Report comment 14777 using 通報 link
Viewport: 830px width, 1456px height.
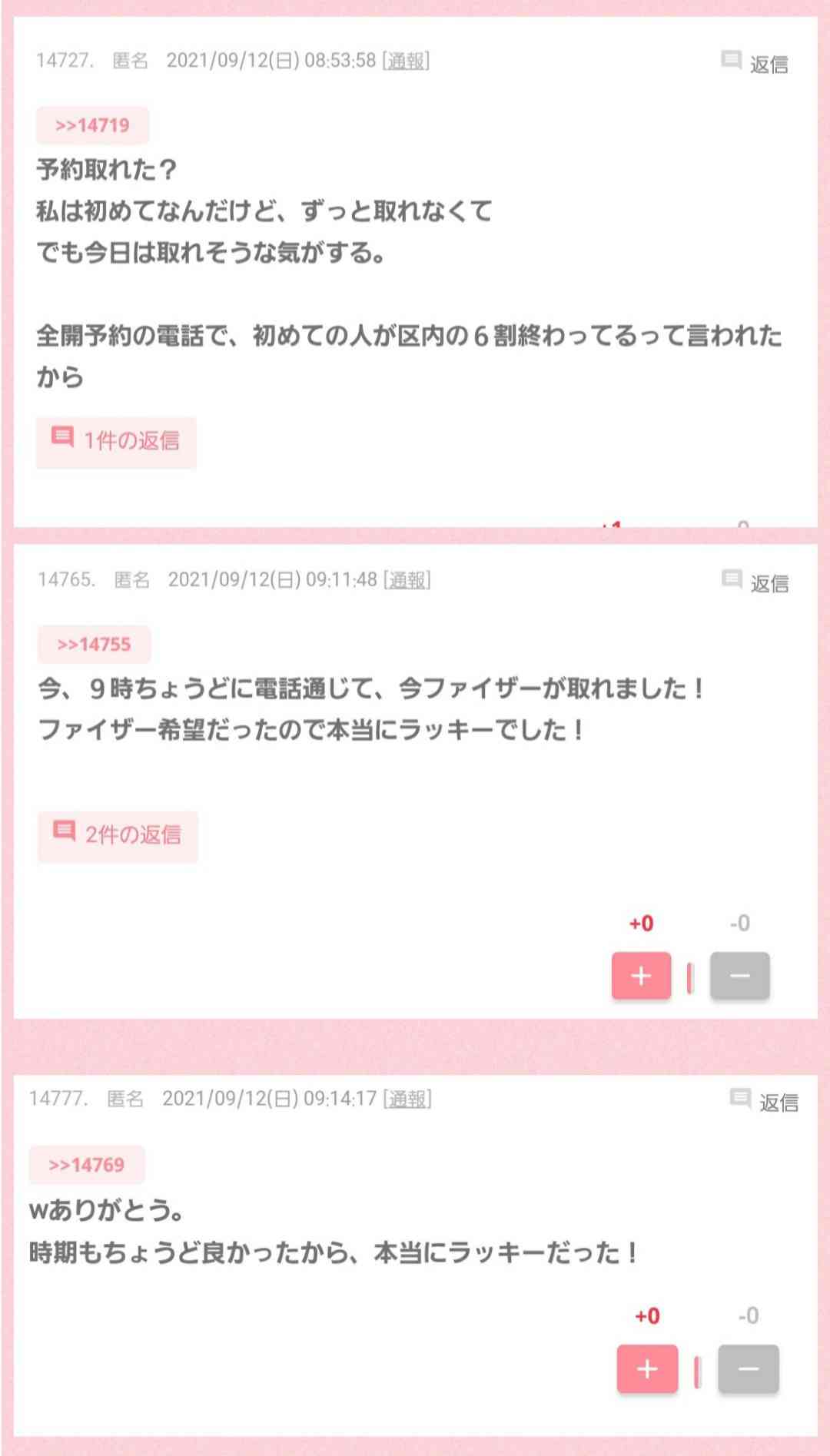(407, 1099)
